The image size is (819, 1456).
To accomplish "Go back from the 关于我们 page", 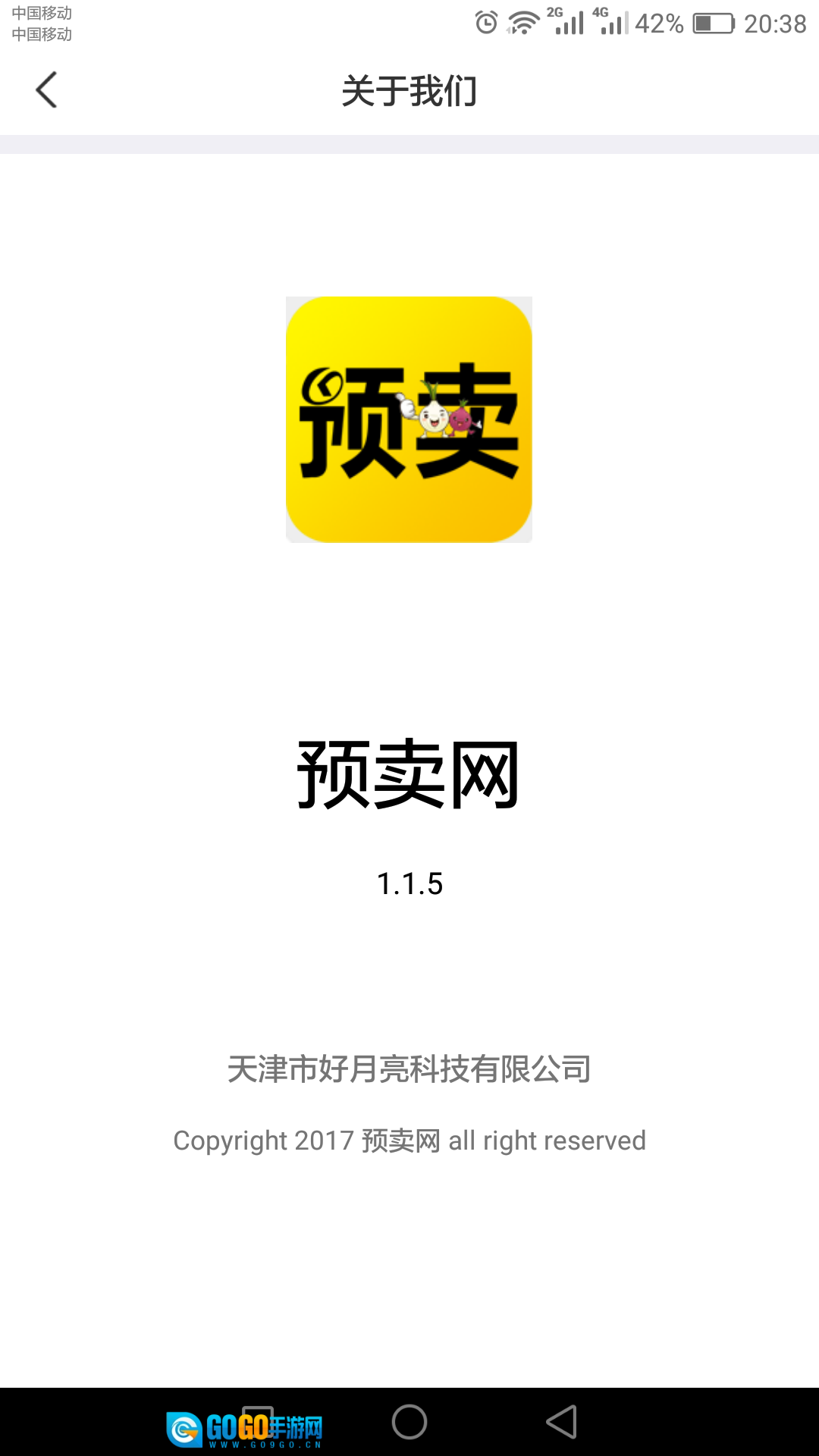I will 47,90.
